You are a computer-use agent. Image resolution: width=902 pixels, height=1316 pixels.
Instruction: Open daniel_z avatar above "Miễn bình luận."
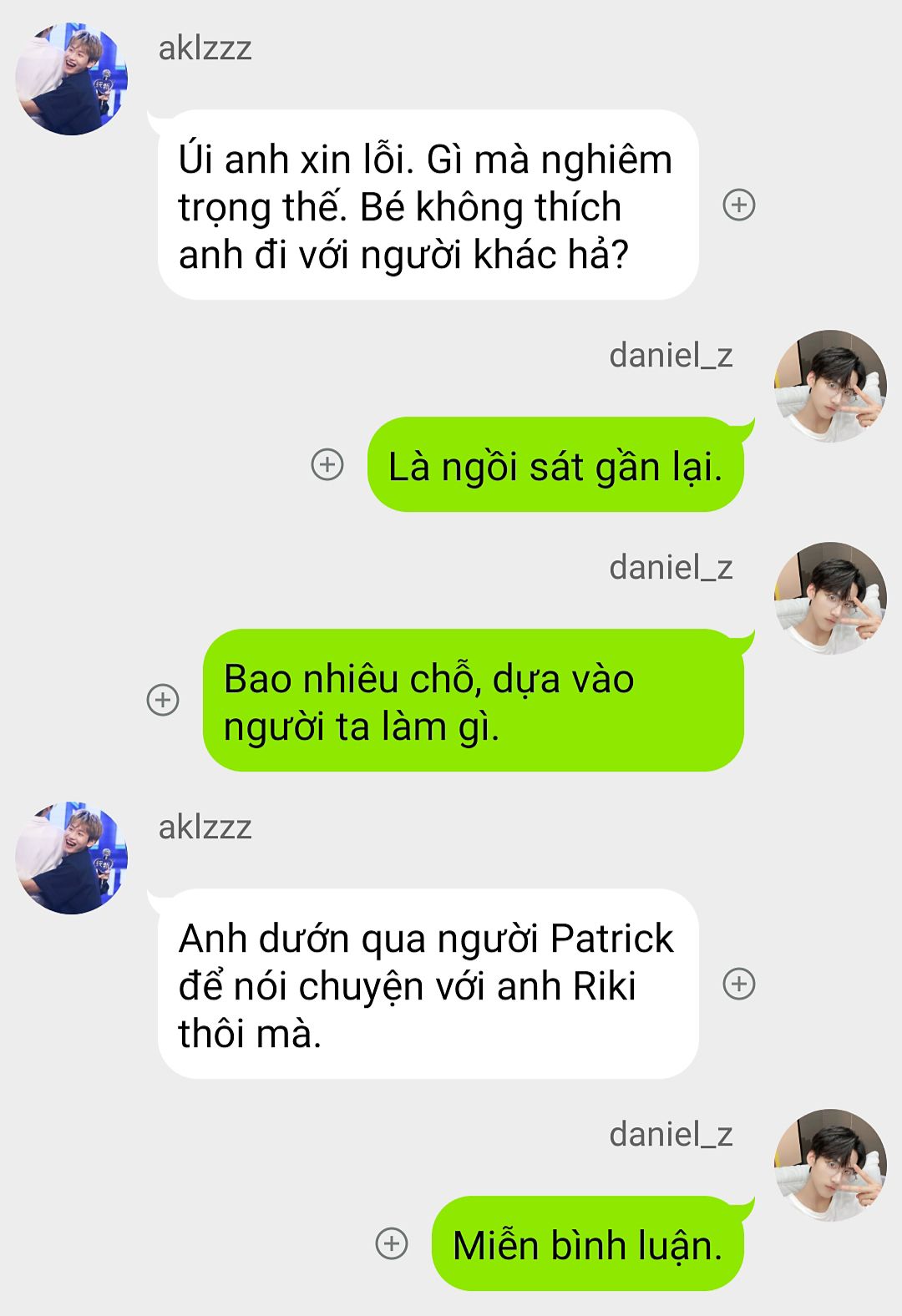[830, 1165]
